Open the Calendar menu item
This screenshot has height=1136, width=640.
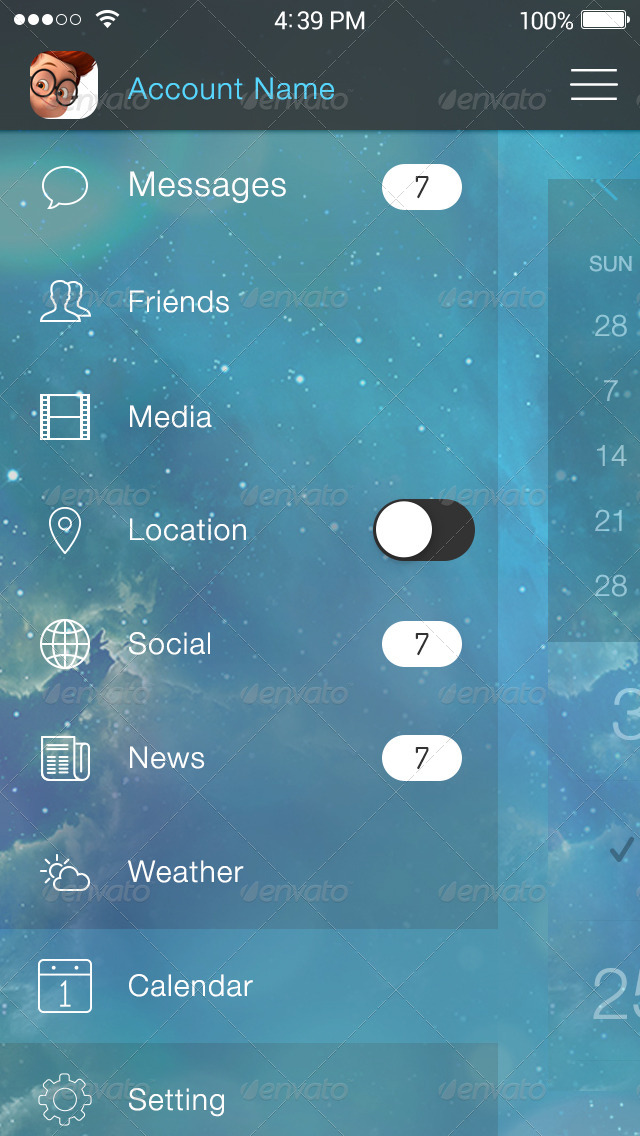tap(190, 986)
